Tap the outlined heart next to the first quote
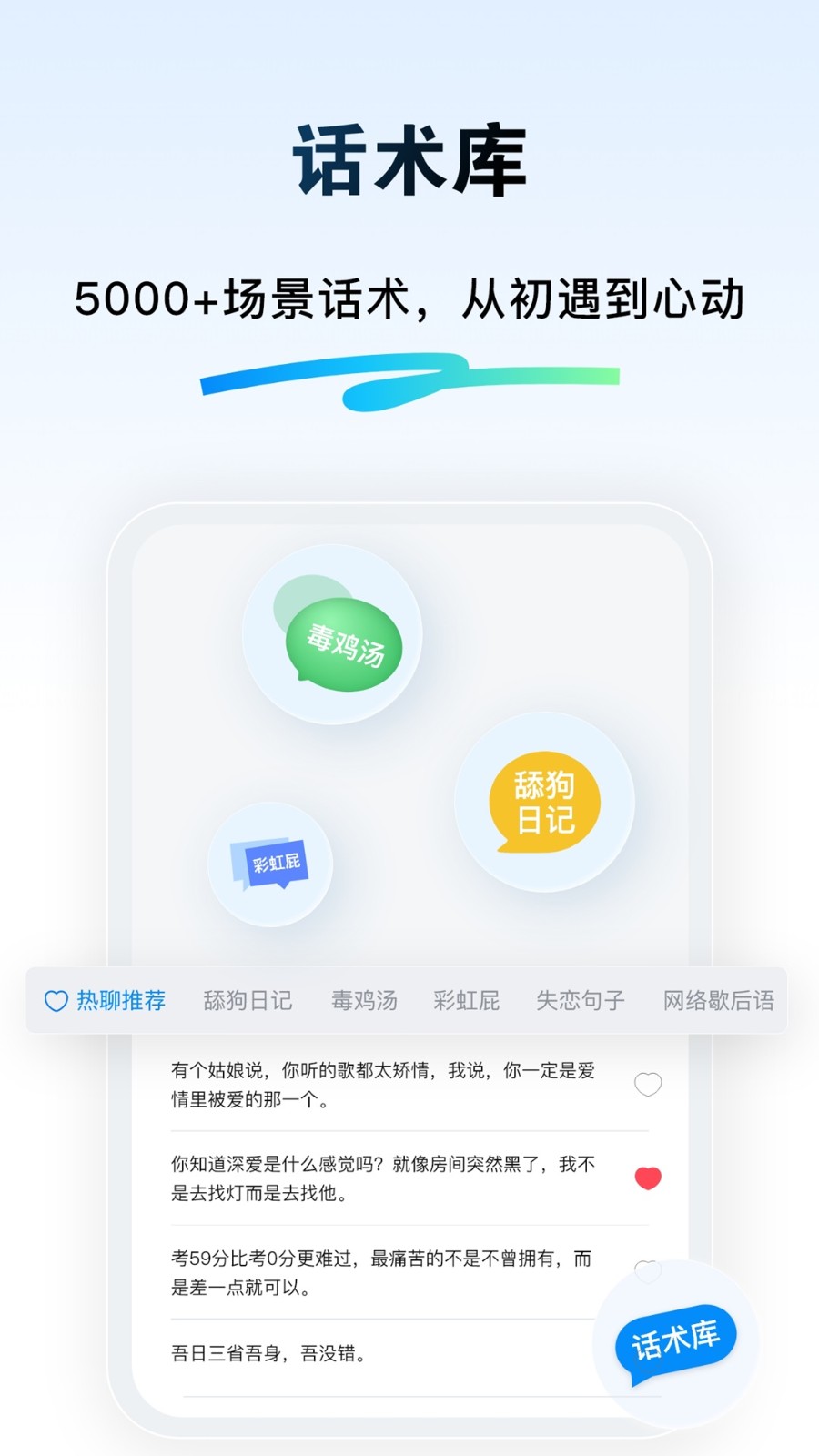 pos(648,1085)
